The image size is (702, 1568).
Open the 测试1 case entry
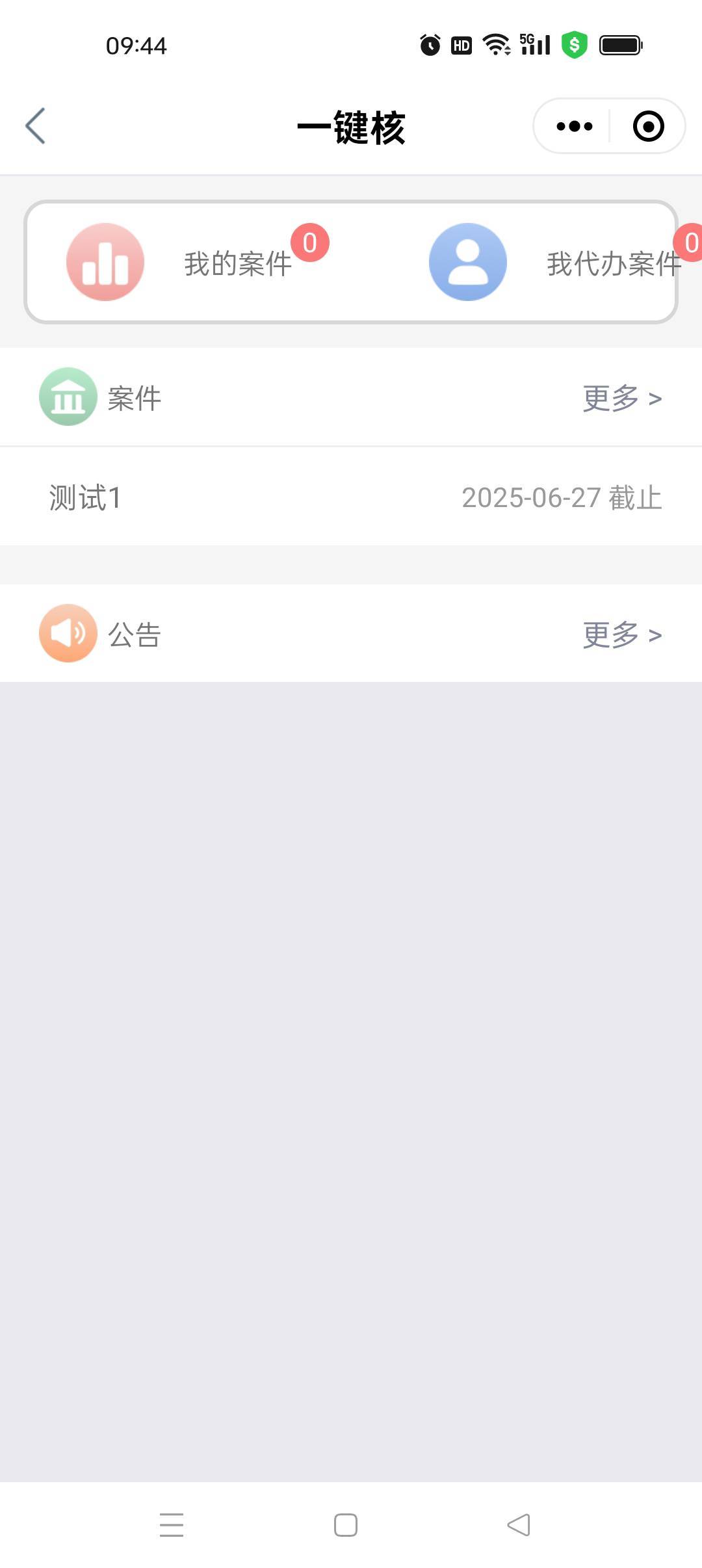351,498
